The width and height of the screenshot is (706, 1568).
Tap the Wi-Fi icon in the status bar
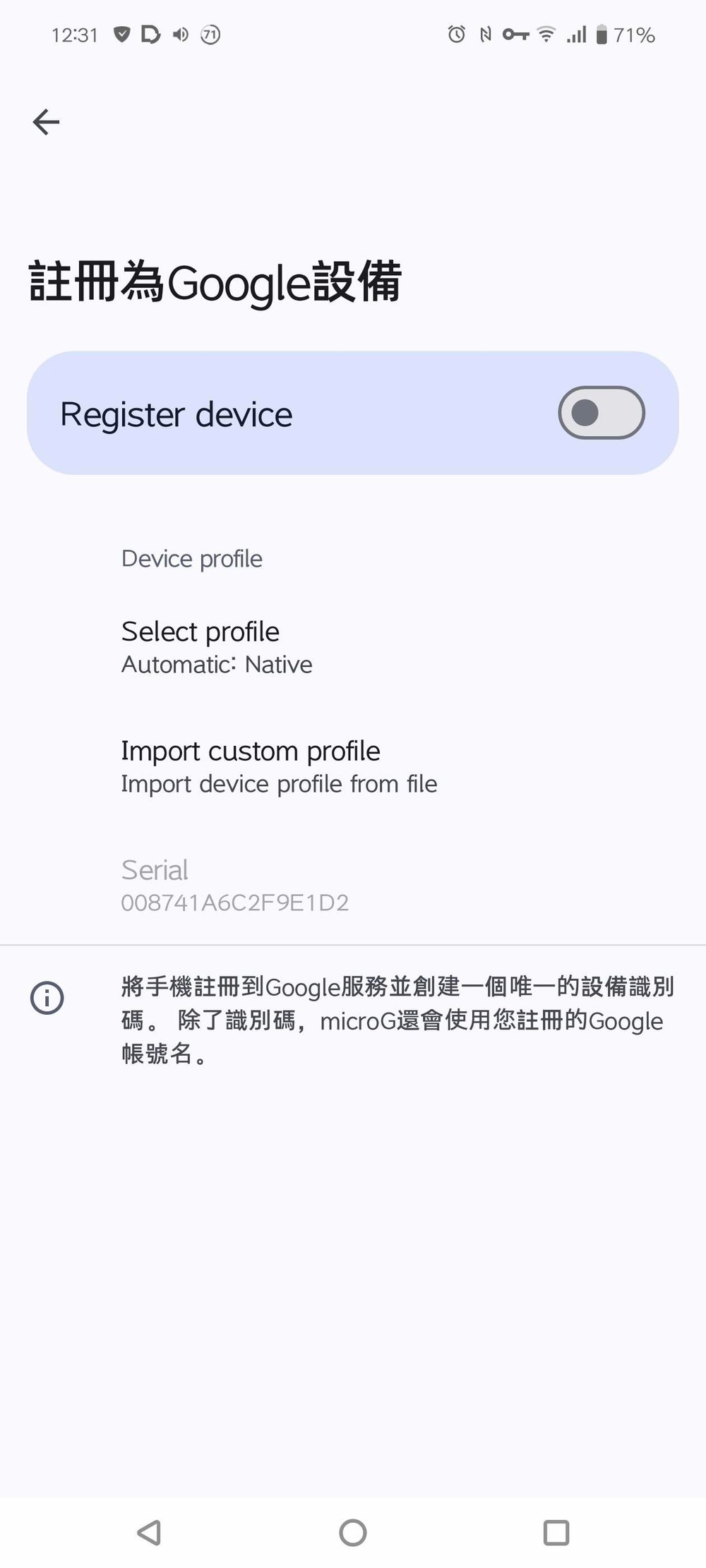(545, 34)
